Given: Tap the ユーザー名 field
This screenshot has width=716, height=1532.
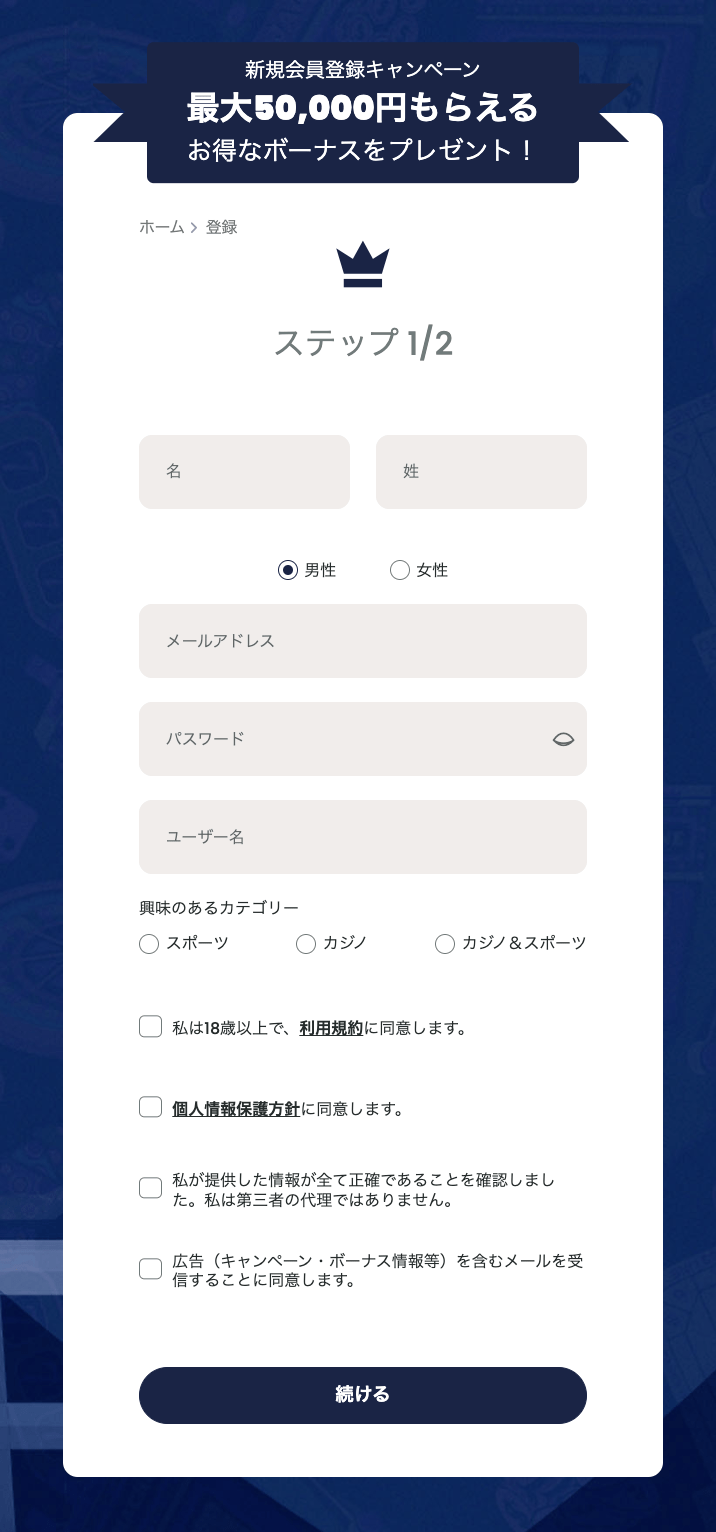Looking at the screenshot, I should 362,837.
